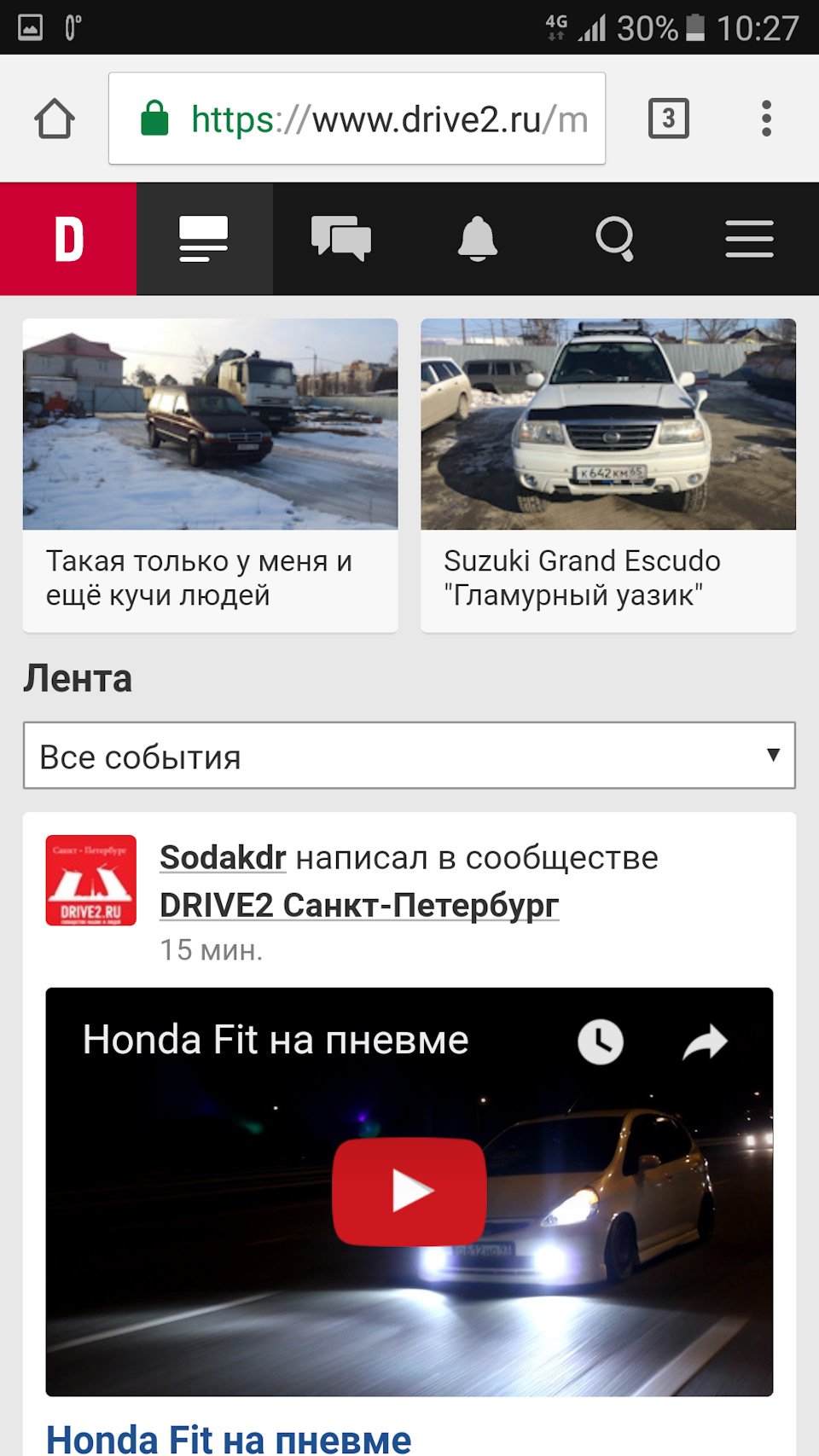Open the DRIVE2 Санкт-Петербург community avatar

pyautogui.click(x=91, y=880)
